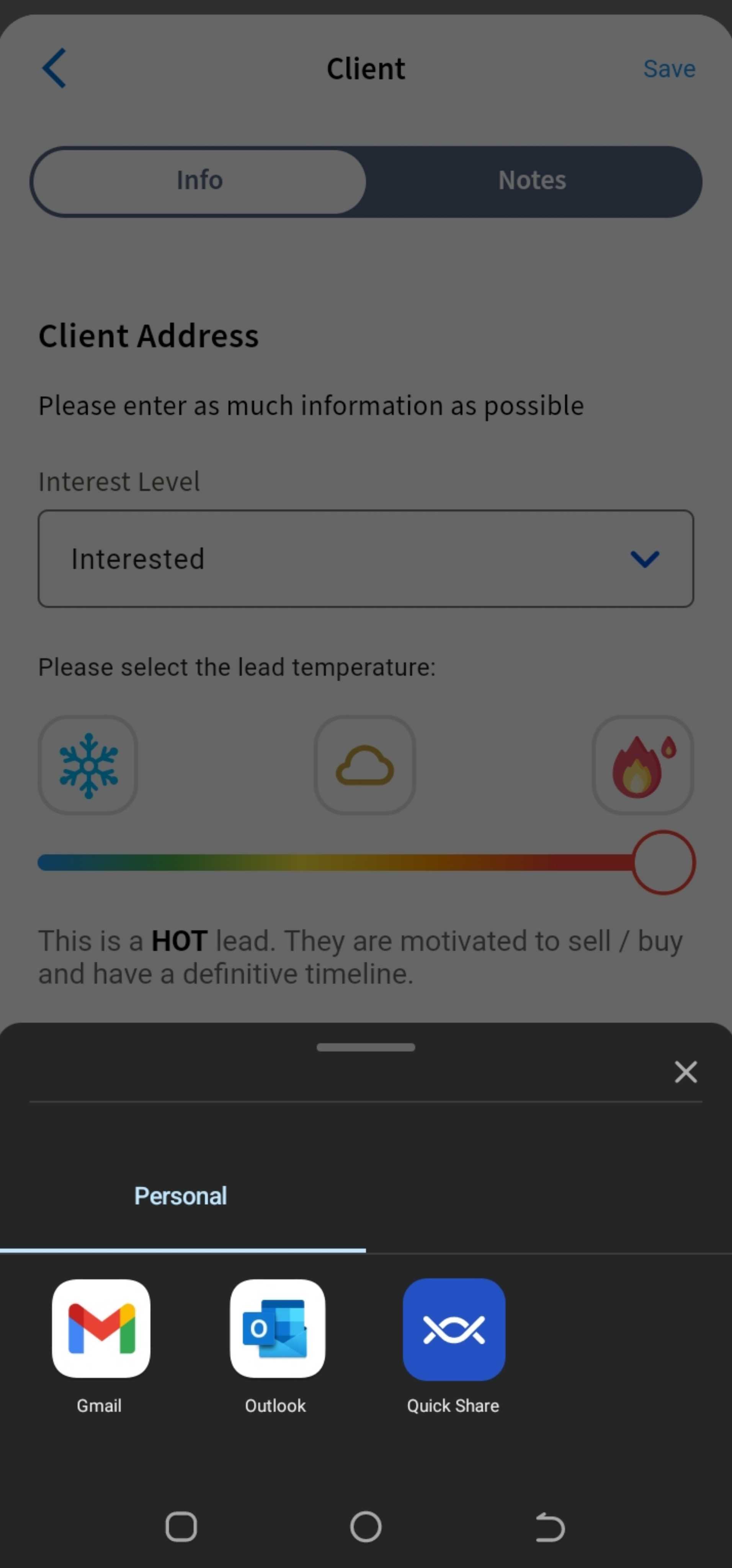This screenshot has height=1568, width=732.
Task: Go back from Client screen
Action: 54,68
